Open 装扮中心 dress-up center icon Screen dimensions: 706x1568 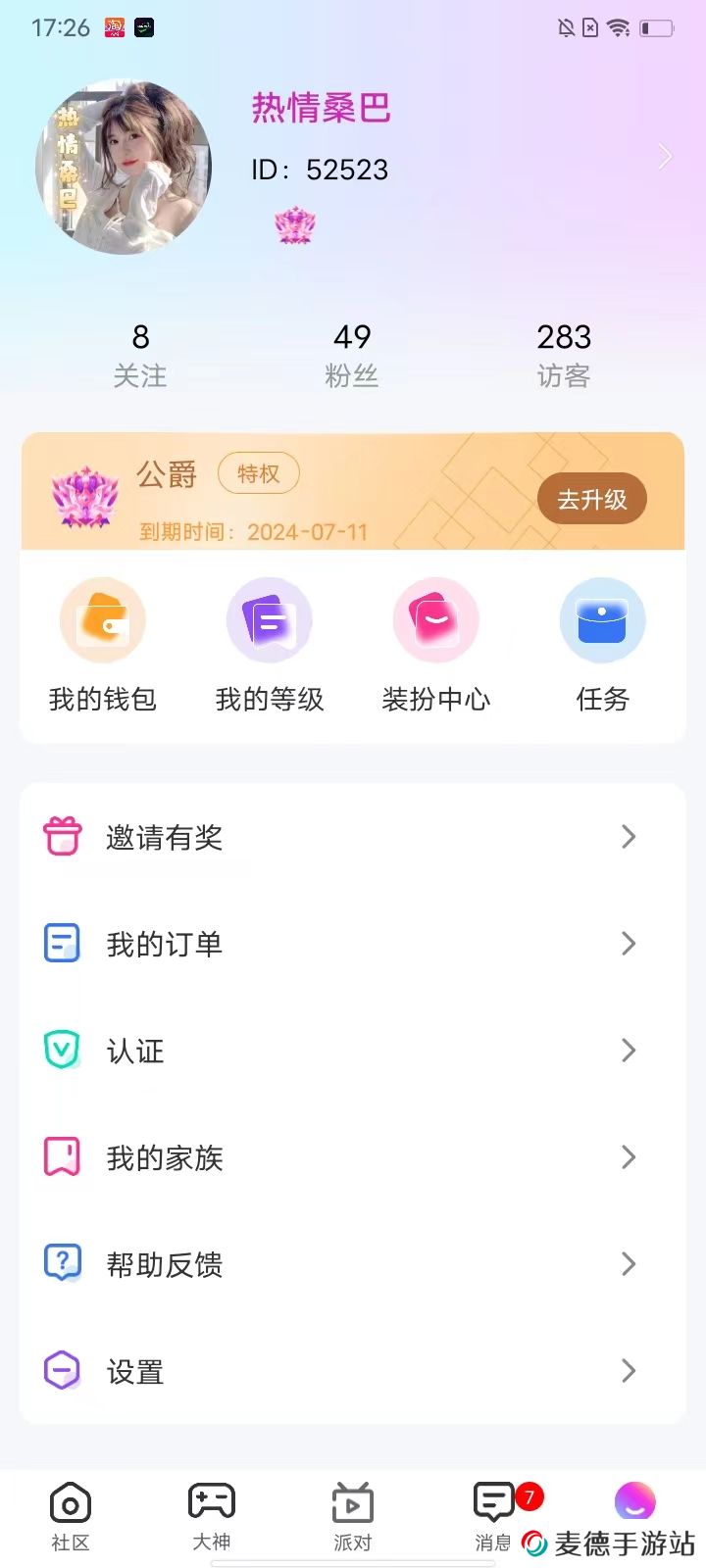435,619
